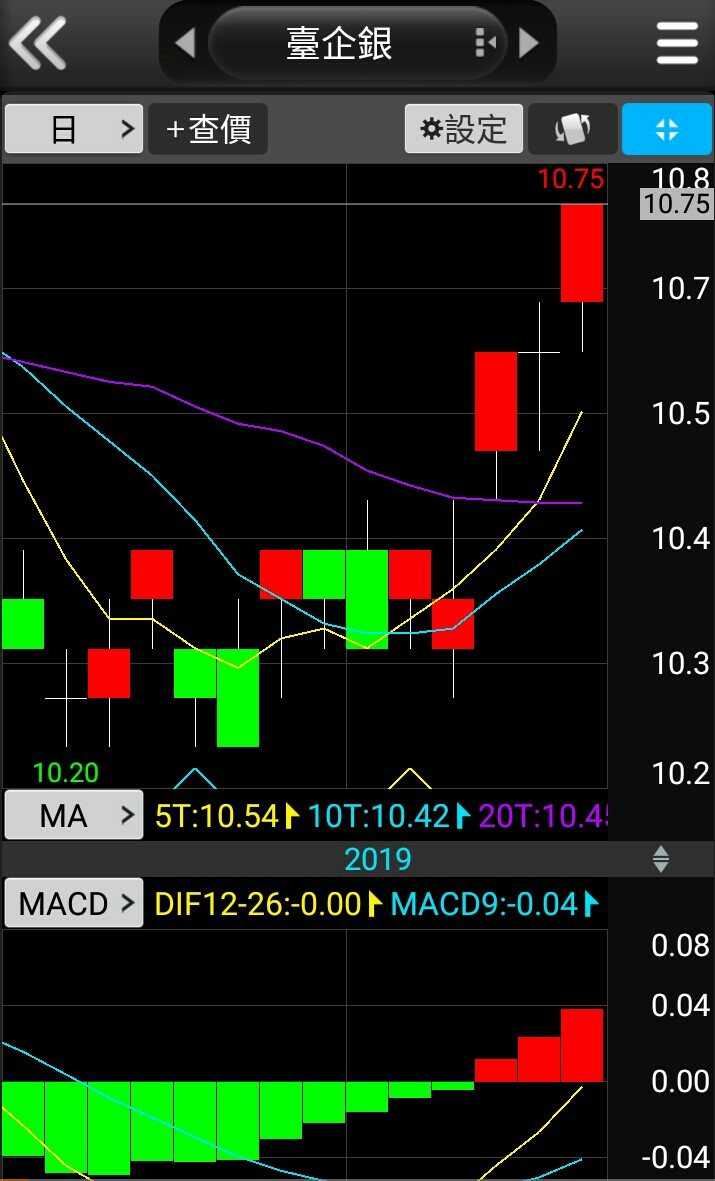Screen dimensions: 715x1181
Task: Rotate the chart orientation
Action: [573, 129]
